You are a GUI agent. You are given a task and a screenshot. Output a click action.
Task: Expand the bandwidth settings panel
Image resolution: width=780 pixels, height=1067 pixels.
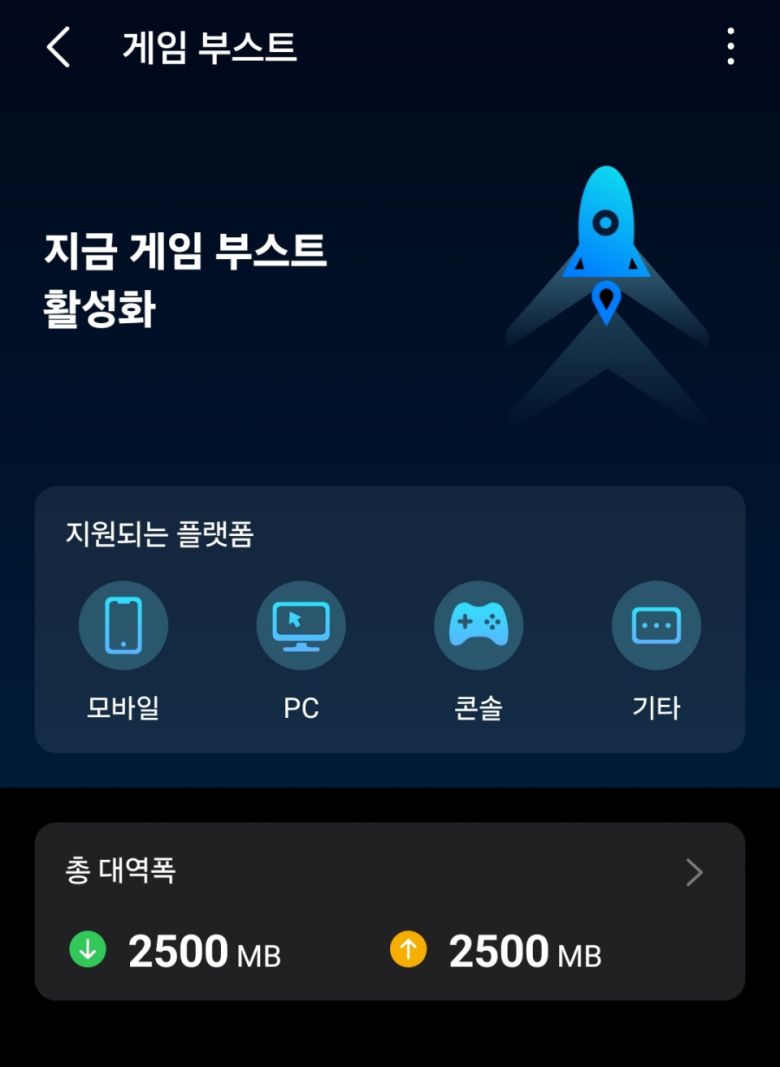pyautogui.click(x=695, y=872)
